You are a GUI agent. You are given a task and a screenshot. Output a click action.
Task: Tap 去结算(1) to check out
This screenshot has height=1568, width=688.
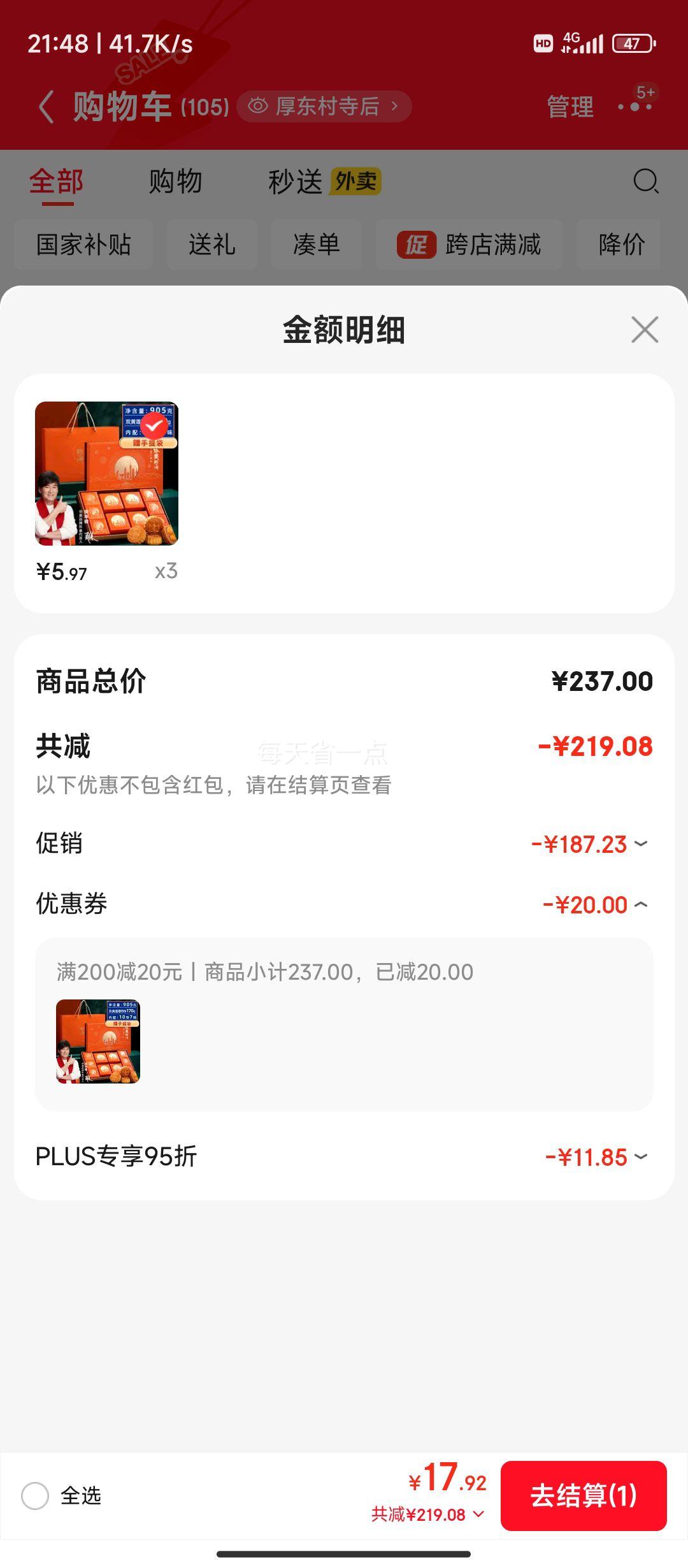[x=583, y=1495]
